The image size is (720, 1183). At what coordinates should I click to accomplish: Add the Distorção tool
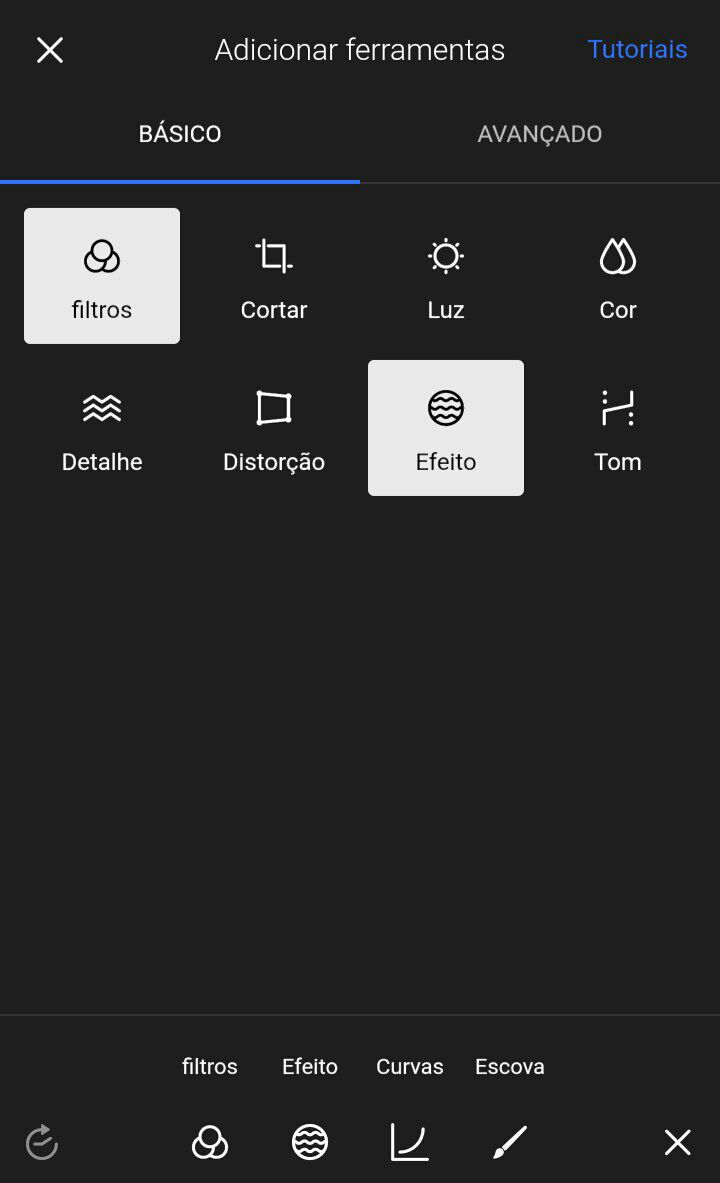(274, 428)
